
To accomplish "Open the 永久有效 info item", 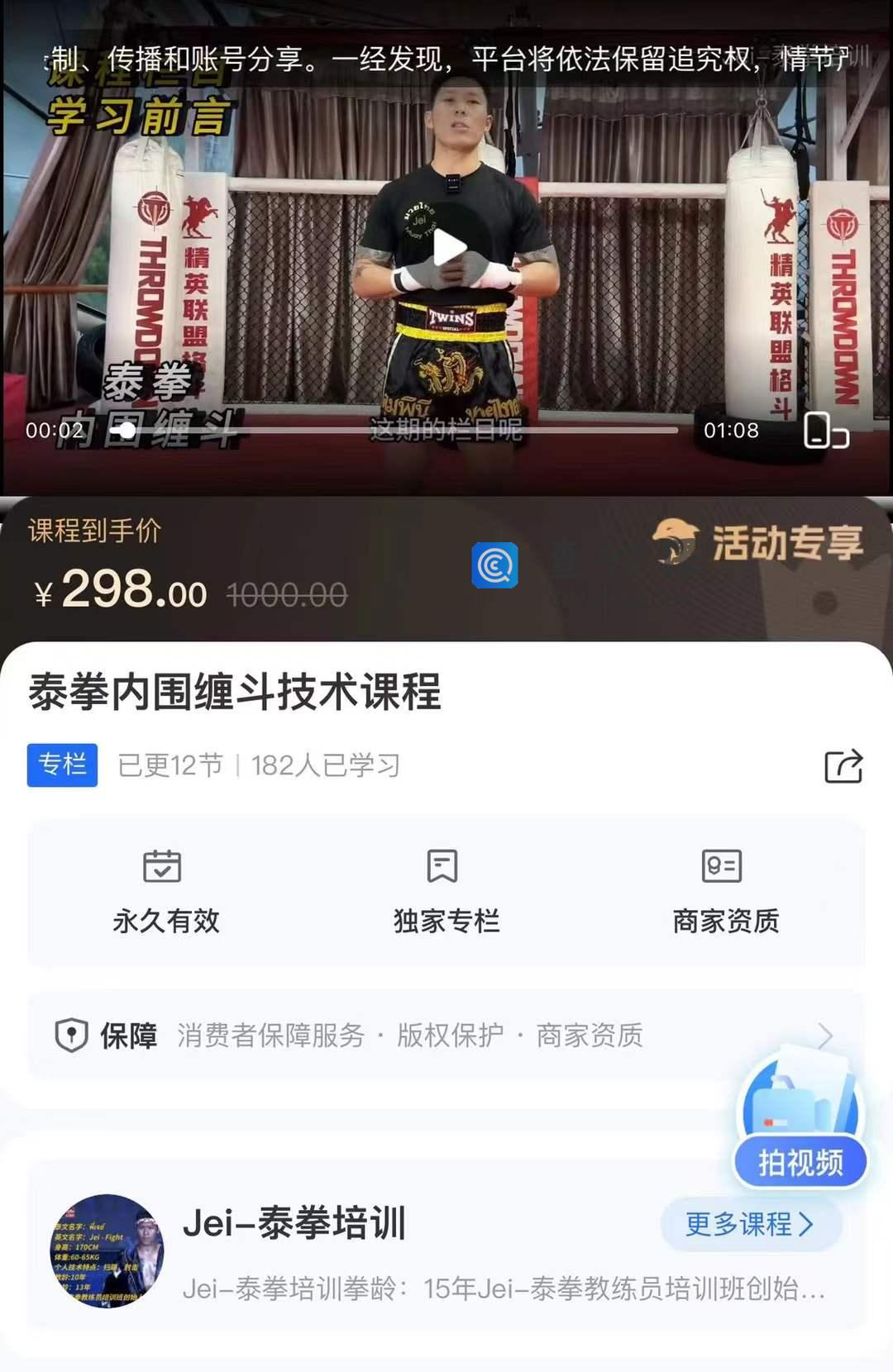I will 165,892.
